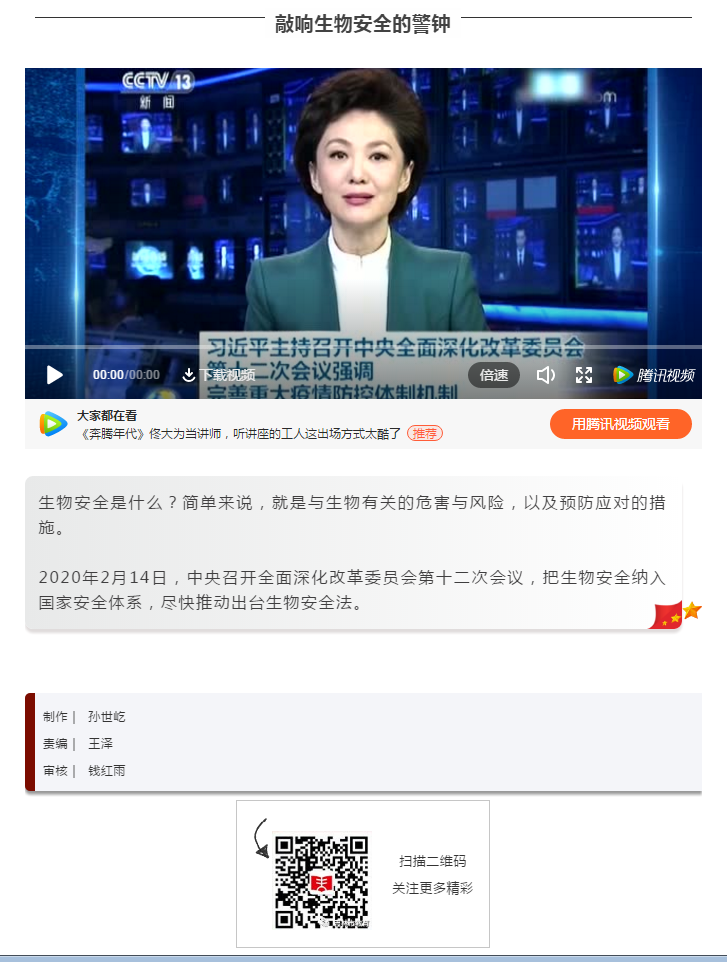This screenshot has height=962, width=727.
Task: Tap 用腾讯视频观看 button
Action: pos(620,424)
